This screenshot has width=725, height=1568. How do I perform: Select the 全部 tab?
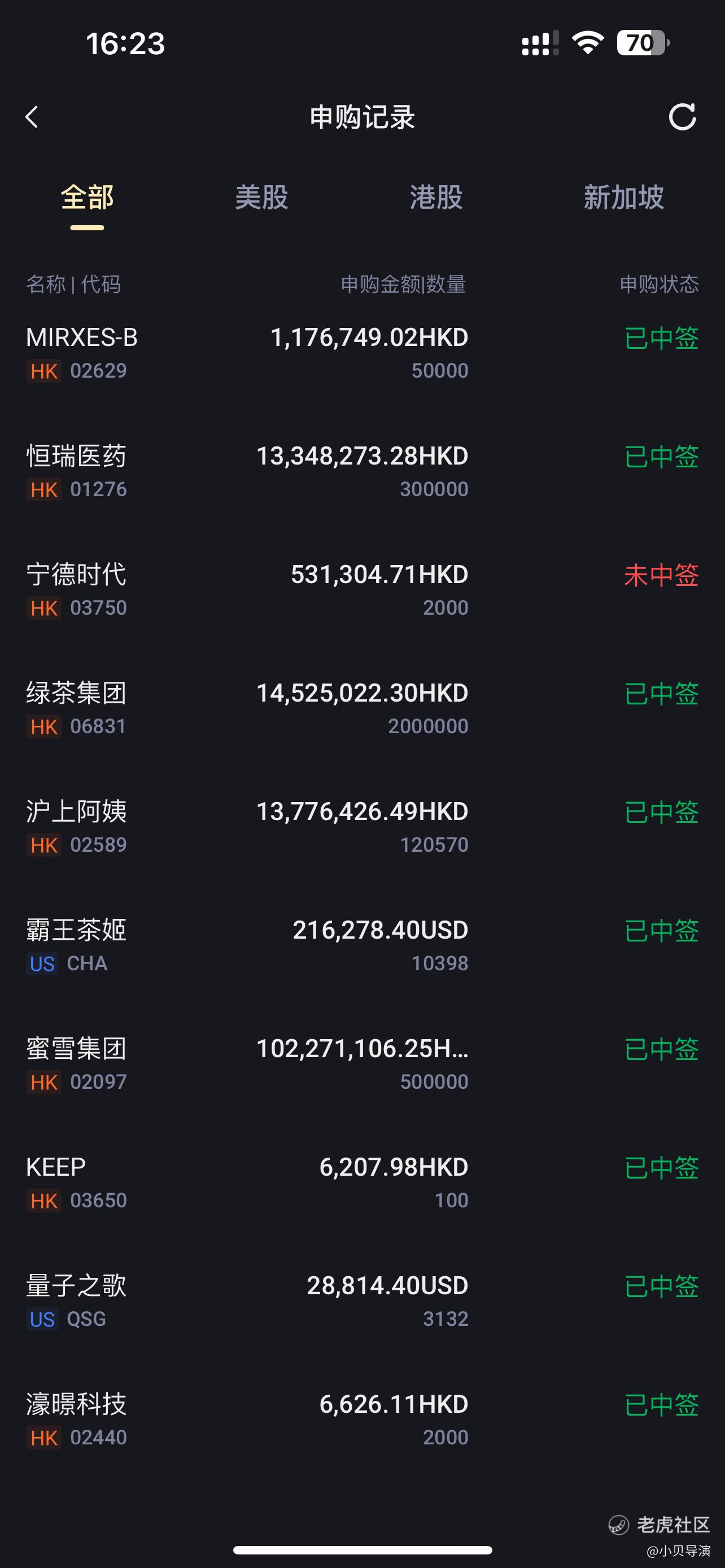(87, 198)
